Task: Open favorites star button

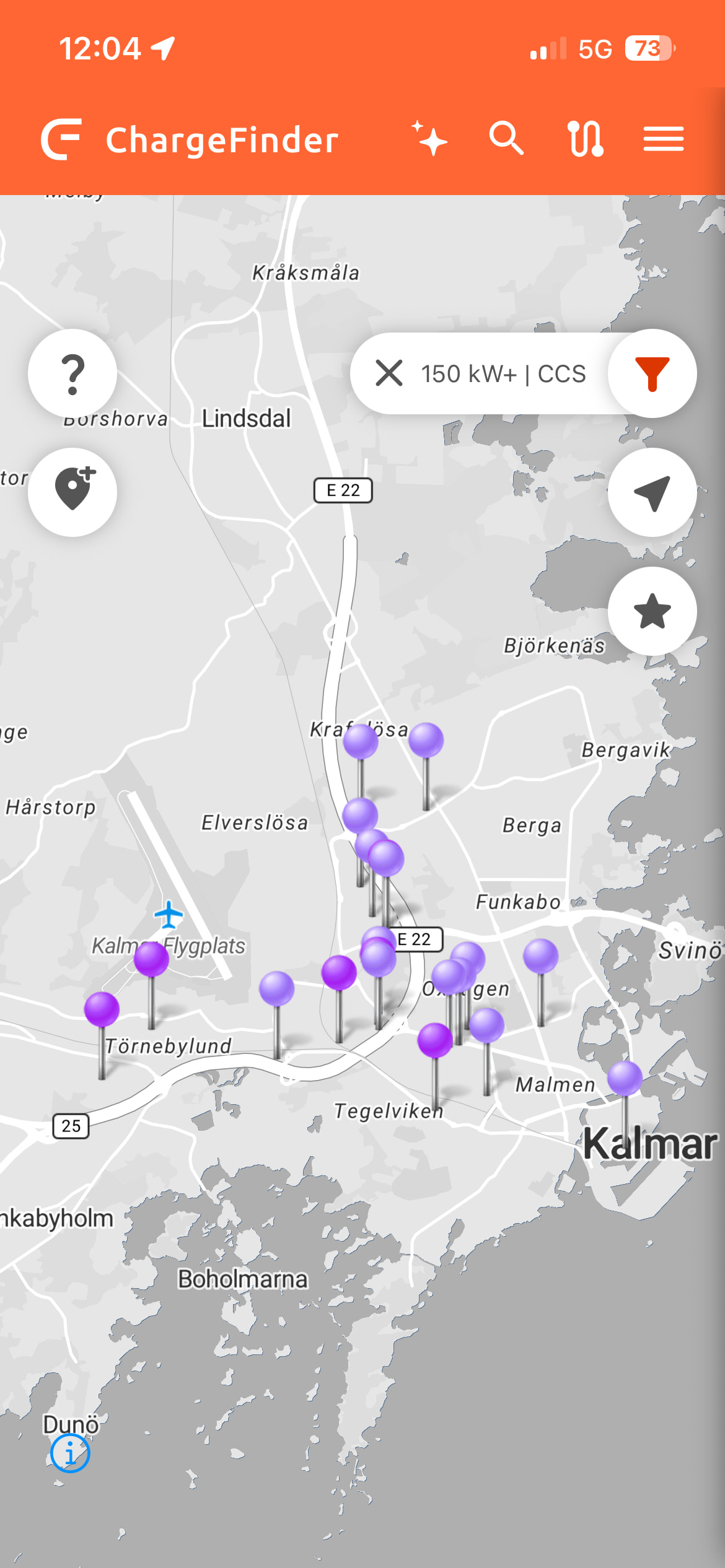Action: coord(652,611)
